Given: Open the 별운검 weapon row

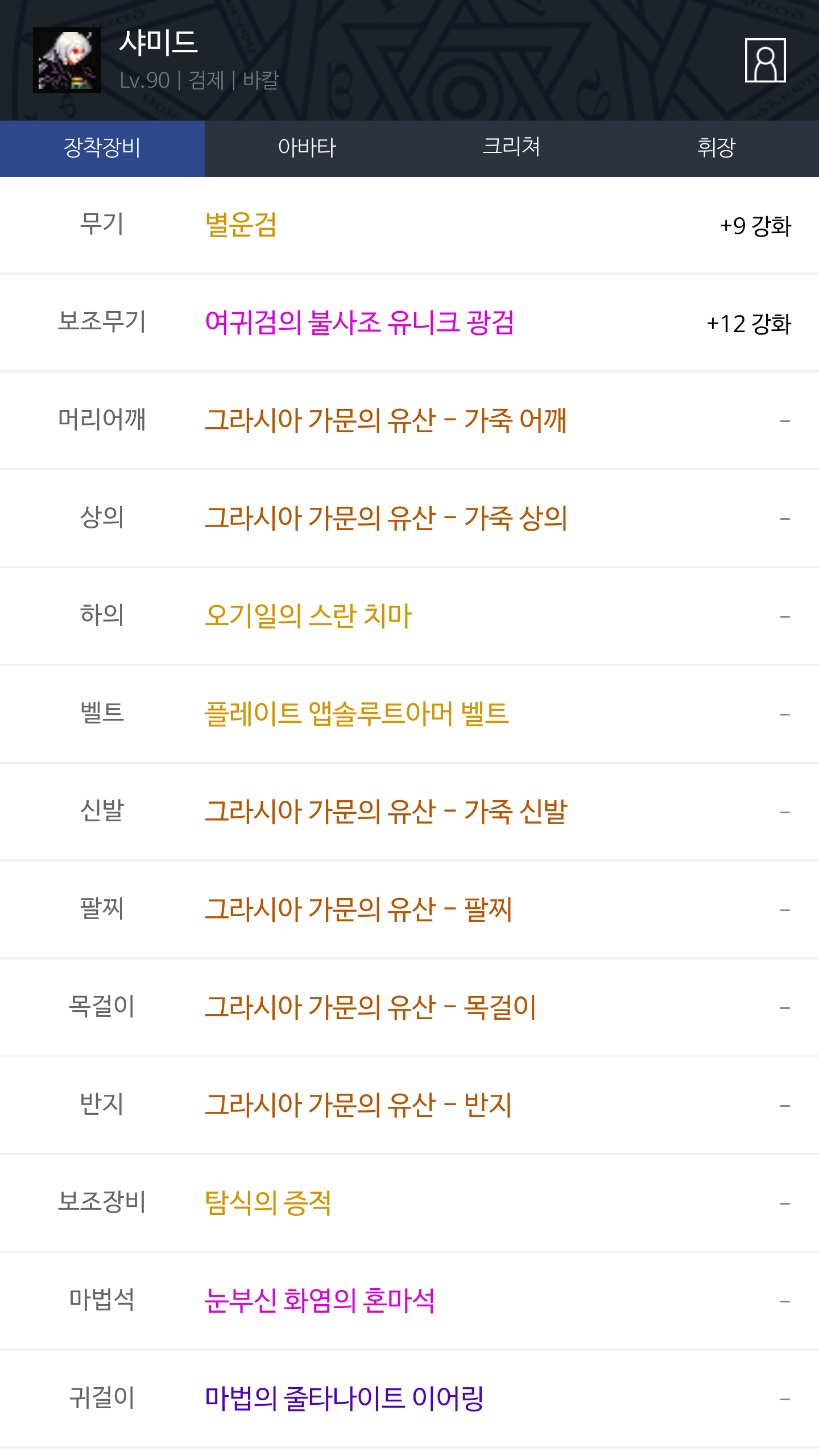Looking at the screenshot, I should 409,225.
